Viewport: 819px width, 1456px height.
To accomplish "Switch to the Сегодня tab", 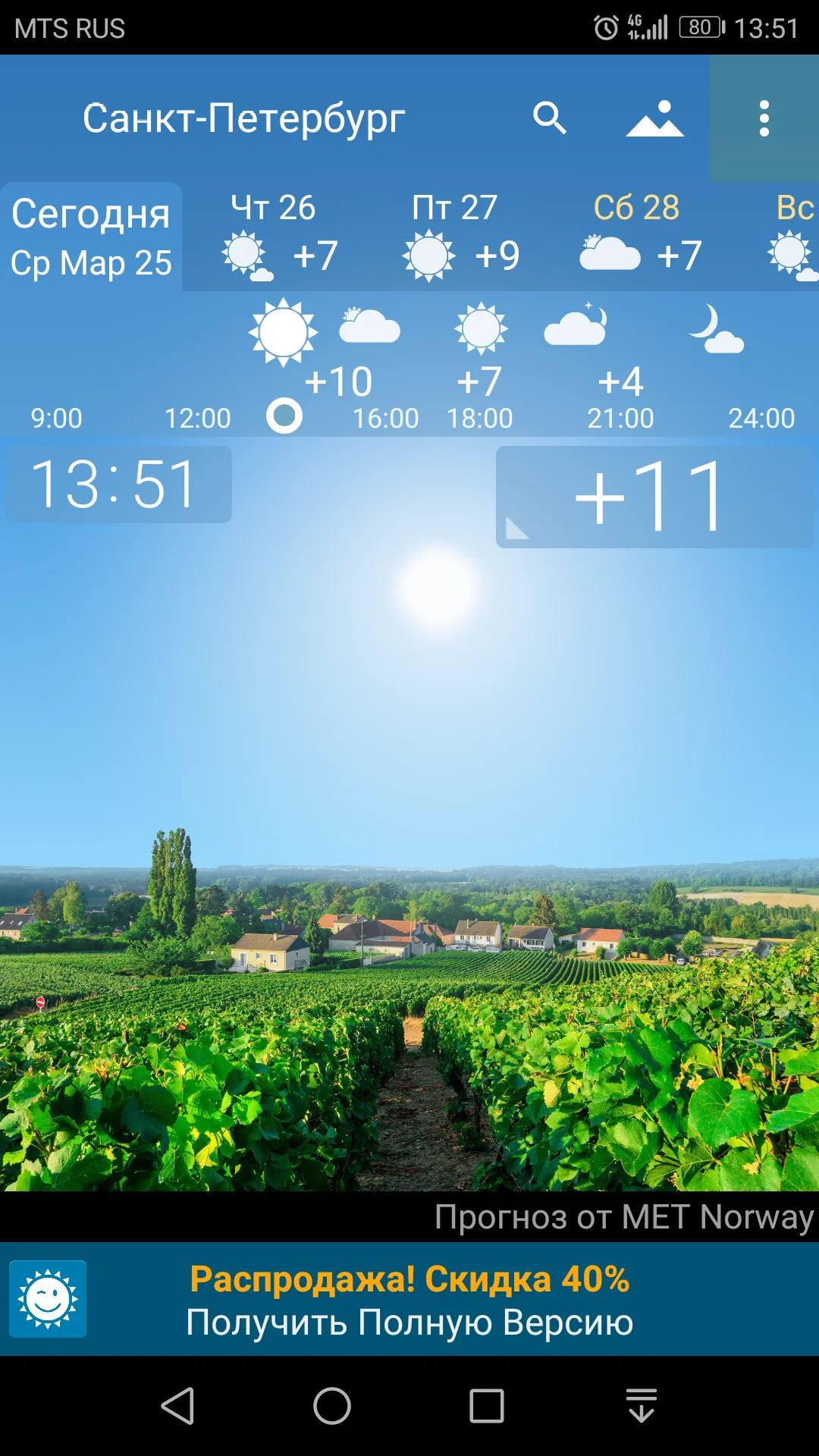I will click(x=91, y=235).
